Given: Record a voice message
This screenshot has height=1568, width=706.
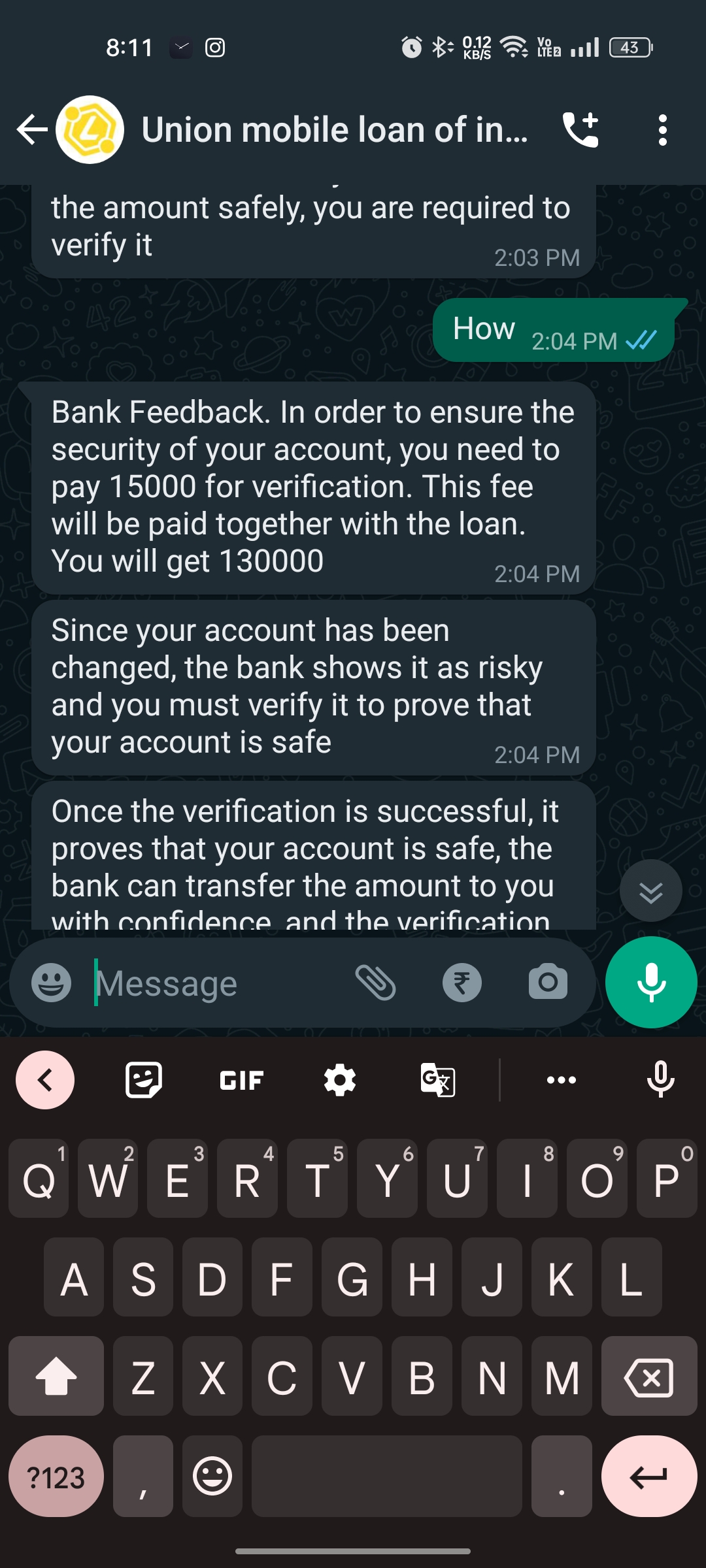Looking at the screenshot, I should [651, 983].
